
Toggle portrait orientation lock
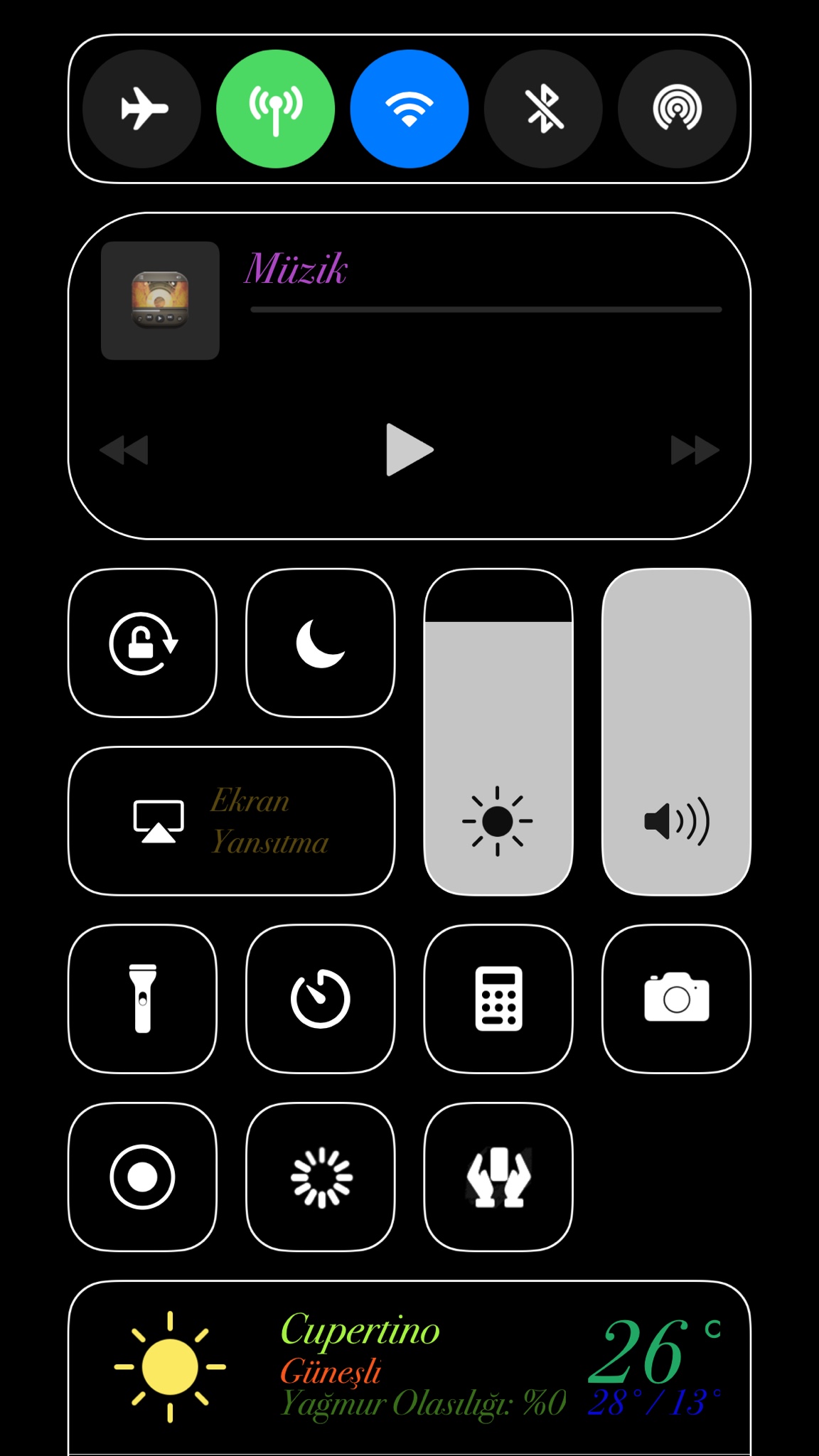click(142, 643)
